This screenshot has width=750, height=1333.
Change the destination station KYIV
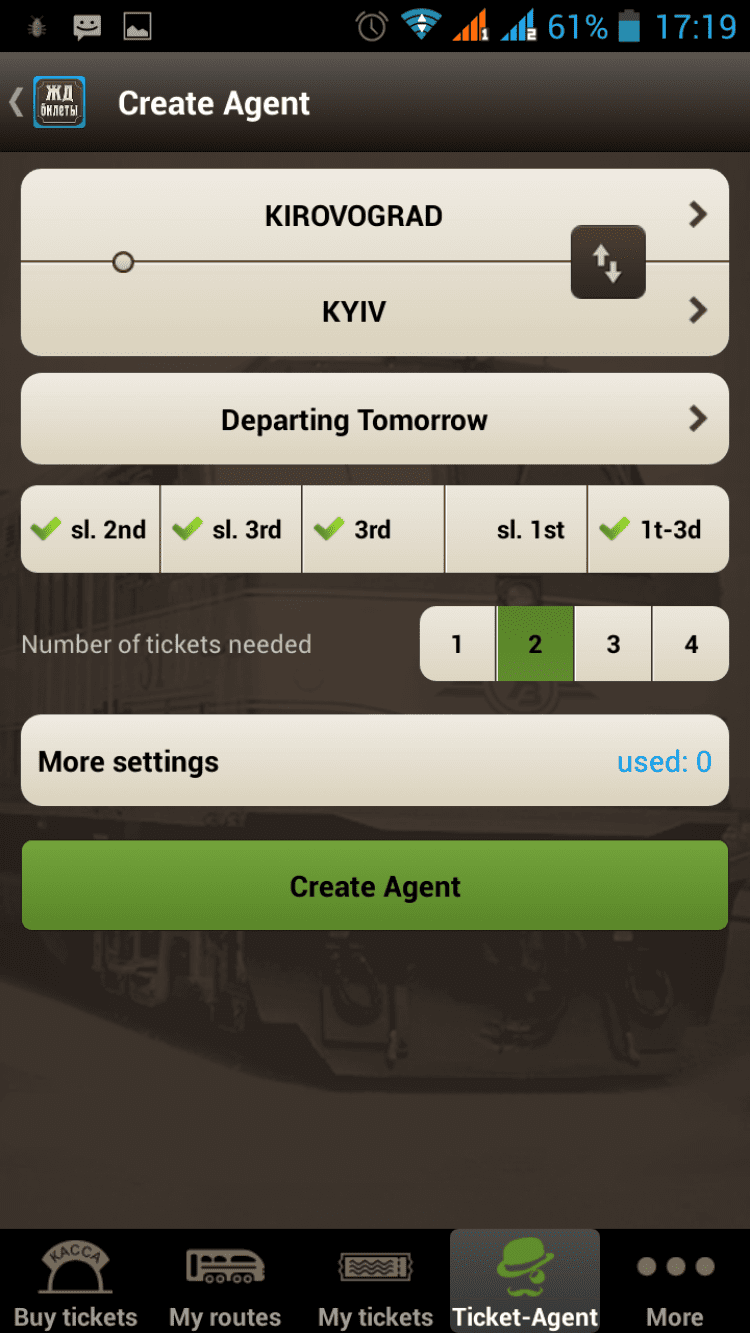tap(354, 311)
